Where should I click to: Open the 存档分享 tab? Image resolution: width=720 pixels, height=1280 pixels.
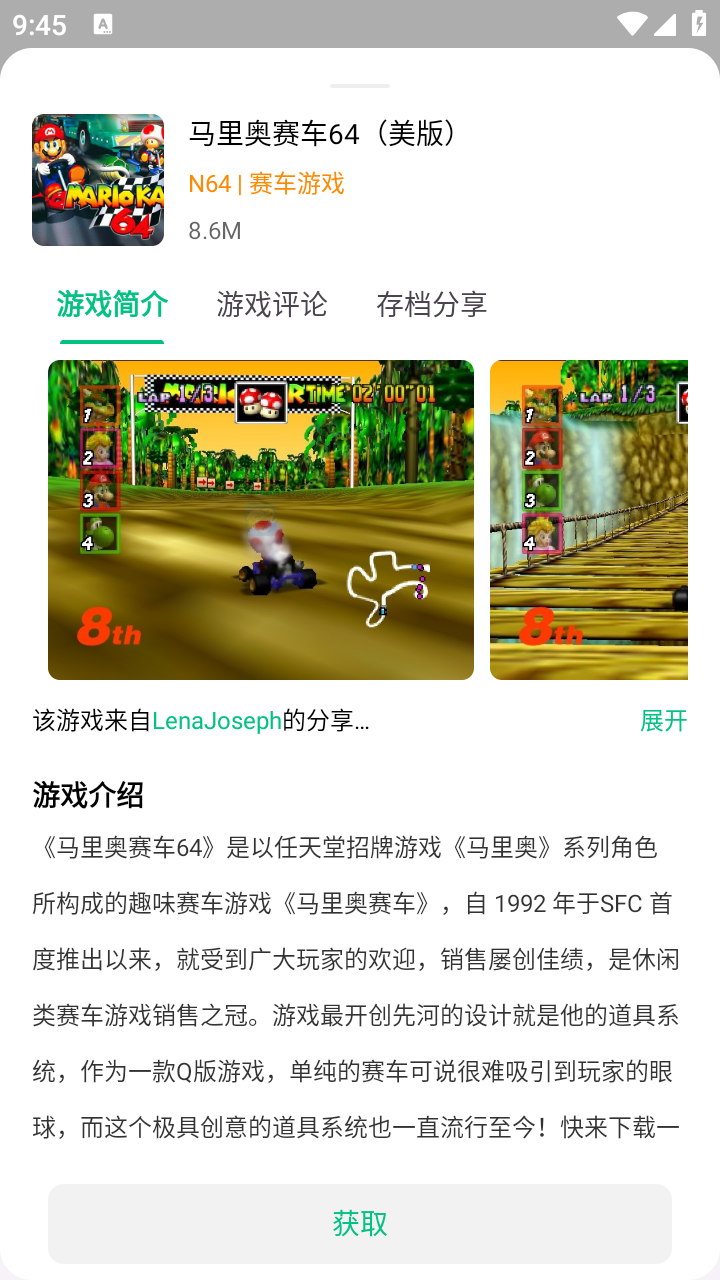[x=432, y=305]
